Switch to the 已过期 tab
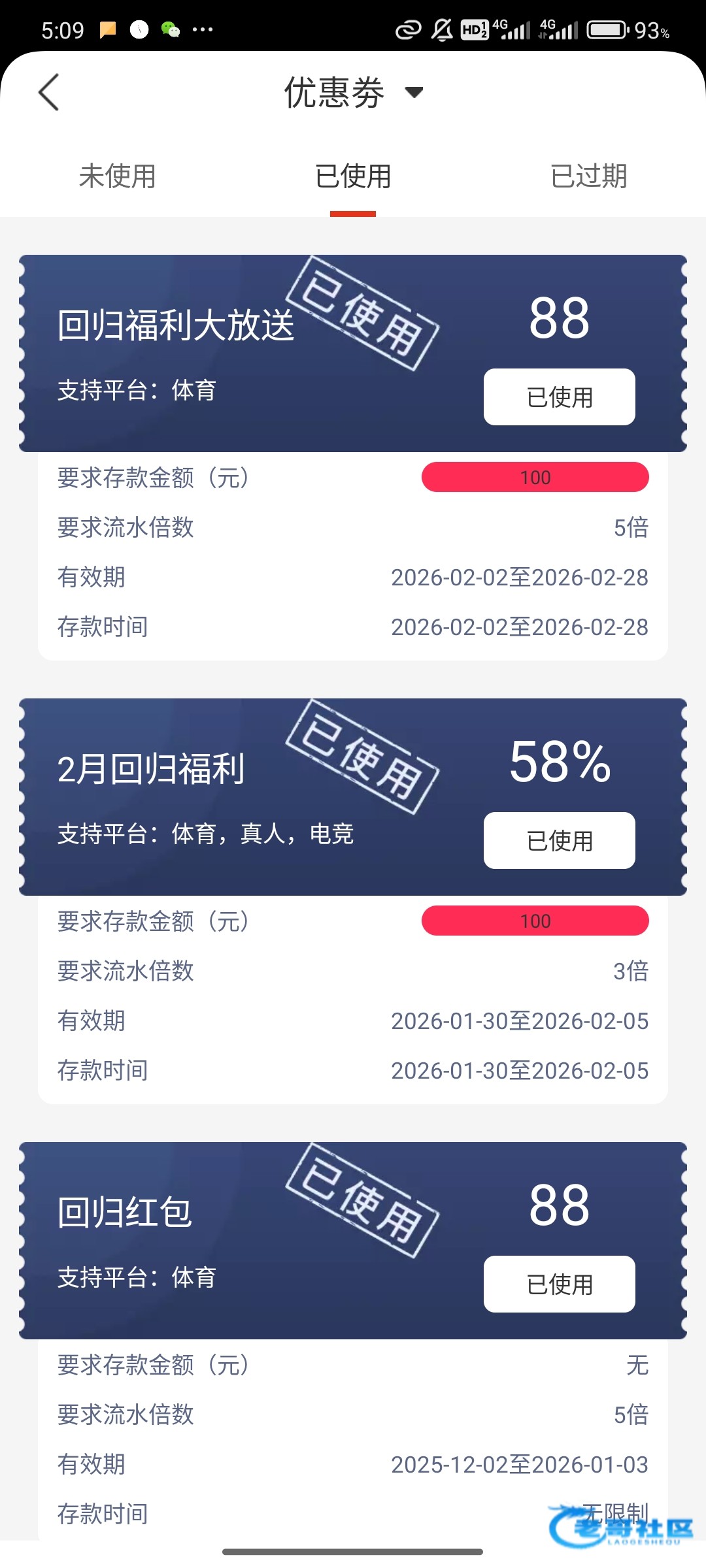 pyautogui.click(x=588, y=176)
